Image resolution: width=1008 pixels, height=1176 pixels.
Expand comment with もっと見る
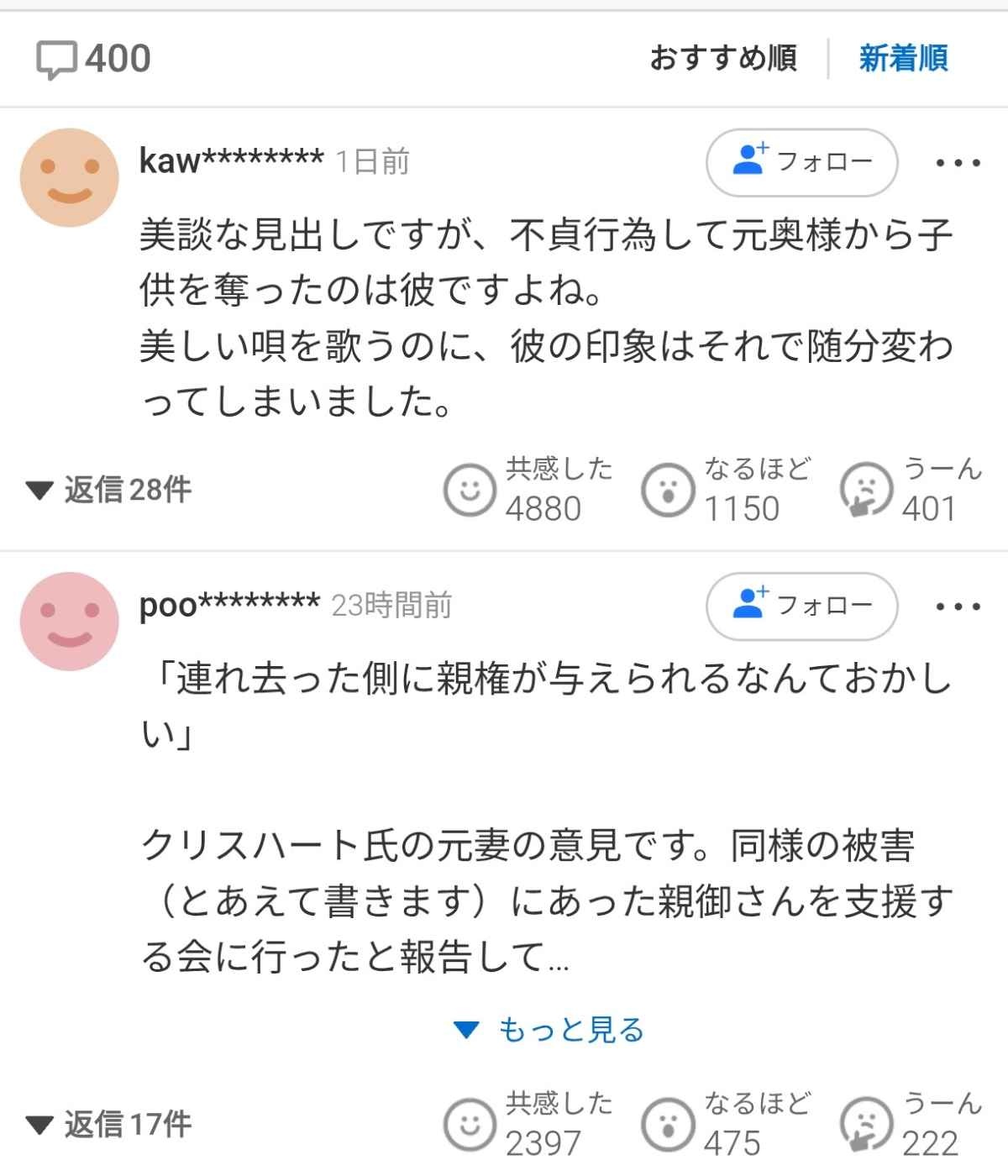[550, 1029]
